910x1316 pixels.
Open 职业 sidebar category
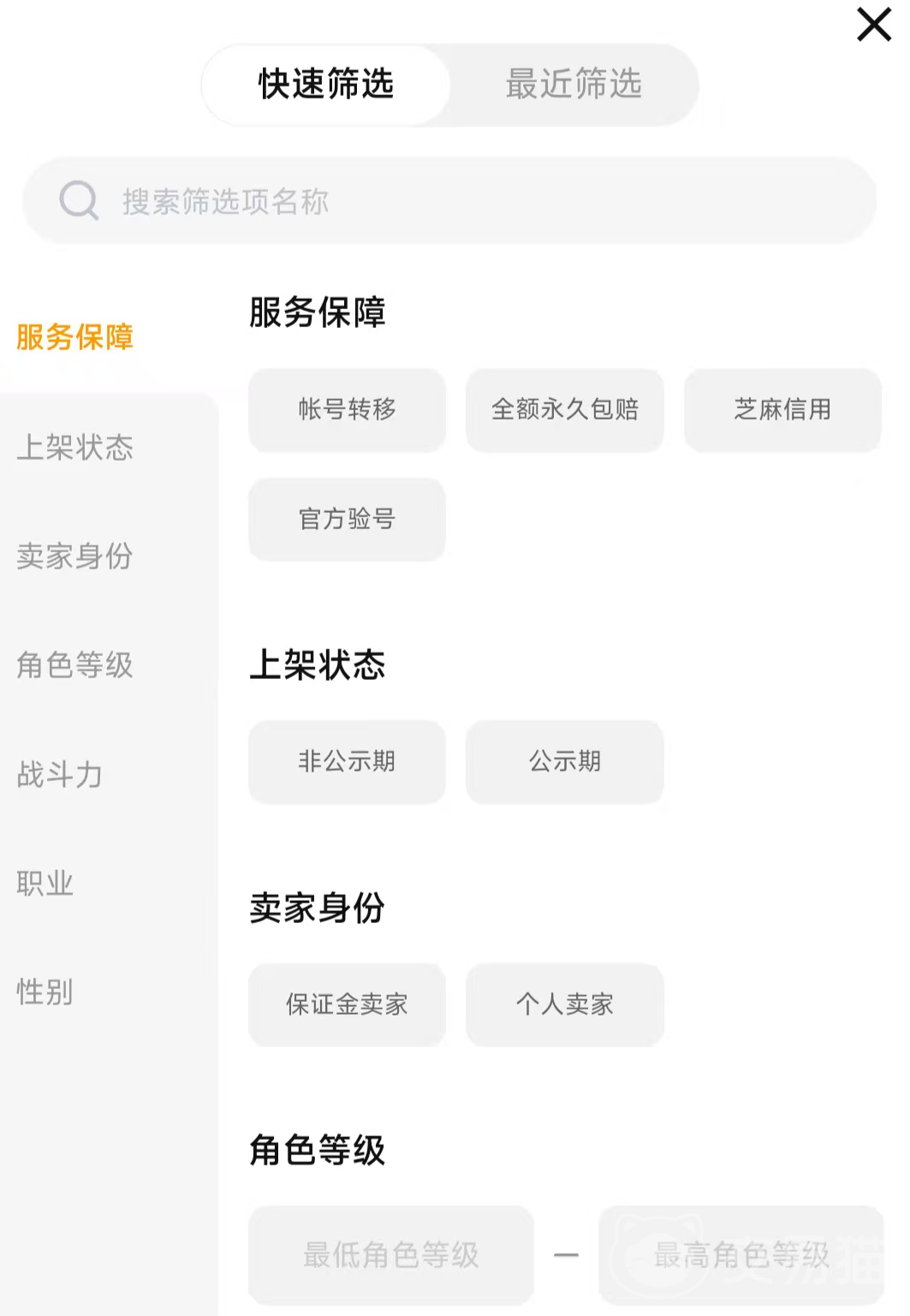(45, 883)
